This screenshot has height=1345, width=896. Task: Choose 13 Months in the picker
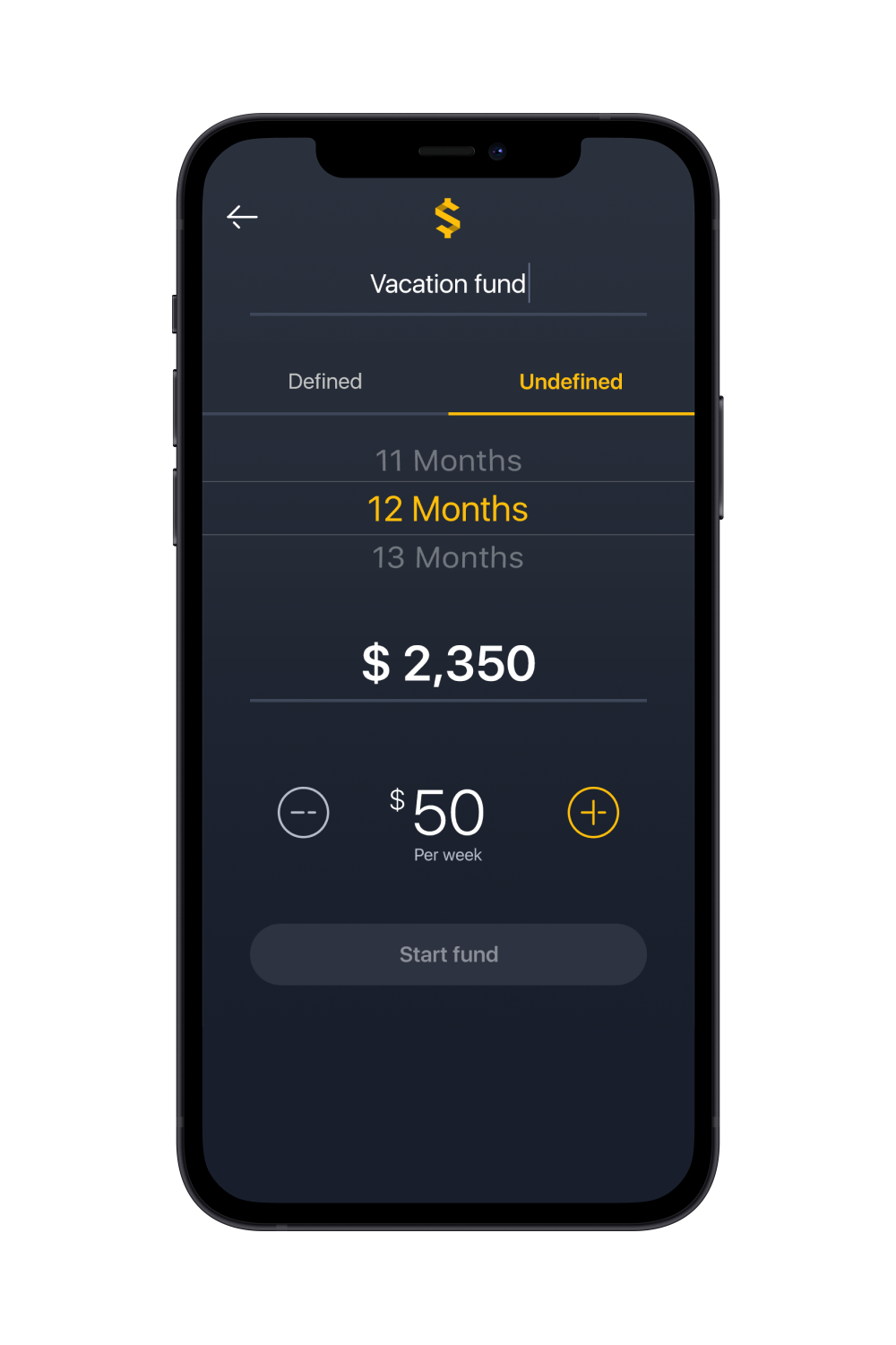coord(448,557)
